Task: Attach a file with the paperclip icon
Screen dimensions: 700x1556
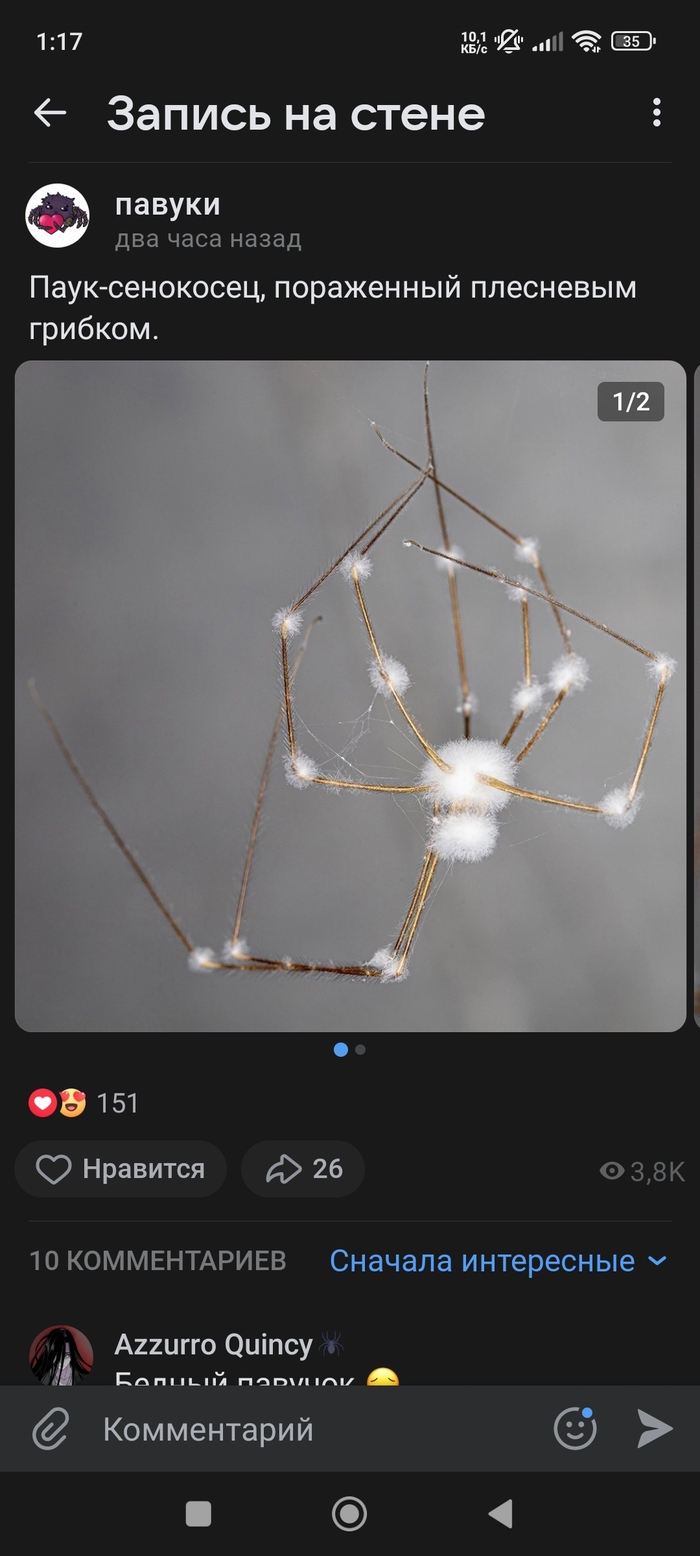Action: pyautogui.click(x=50, y=1429)
